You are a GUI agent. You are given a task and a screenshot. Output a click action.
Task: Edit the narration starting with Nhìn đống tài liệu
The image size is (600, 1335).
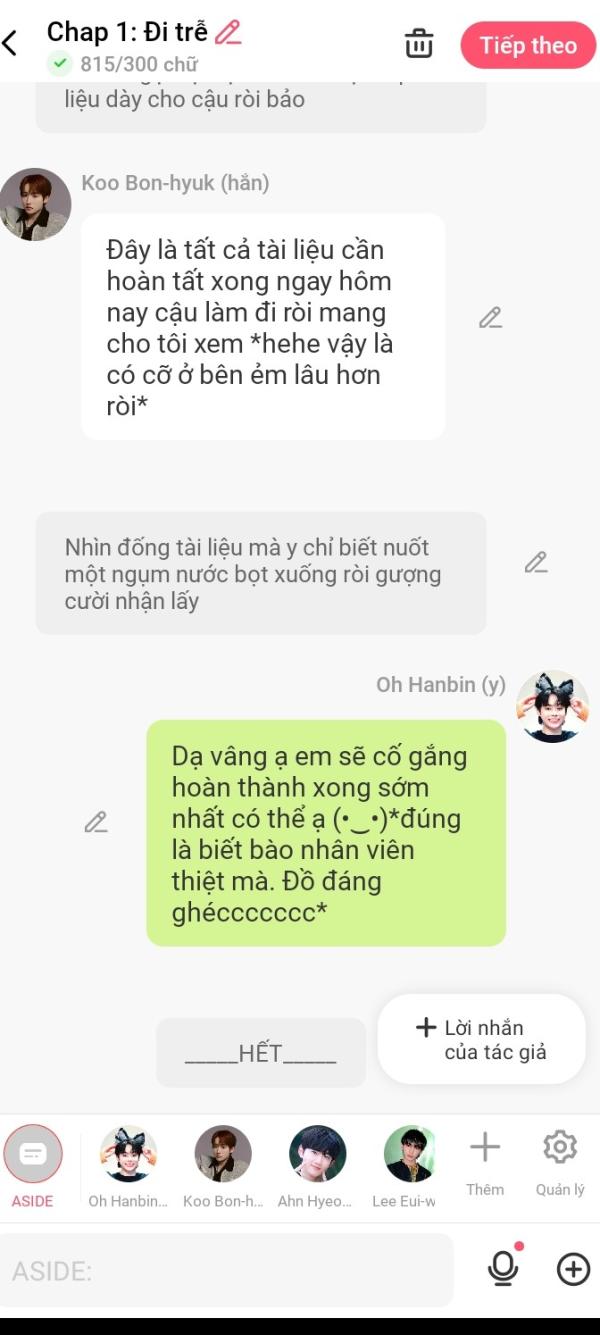(x=536, y=562)
